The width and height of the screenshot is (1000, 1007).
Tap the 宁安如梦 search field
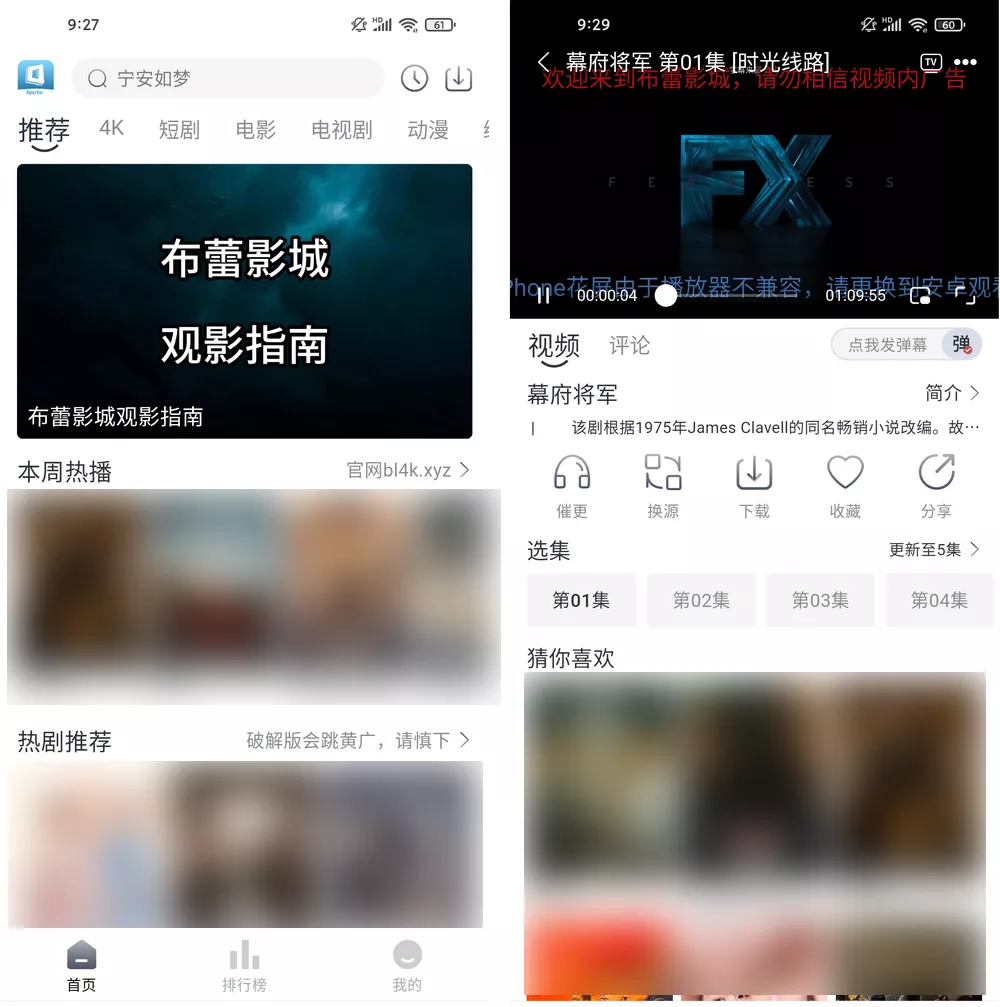coord(225,78)
